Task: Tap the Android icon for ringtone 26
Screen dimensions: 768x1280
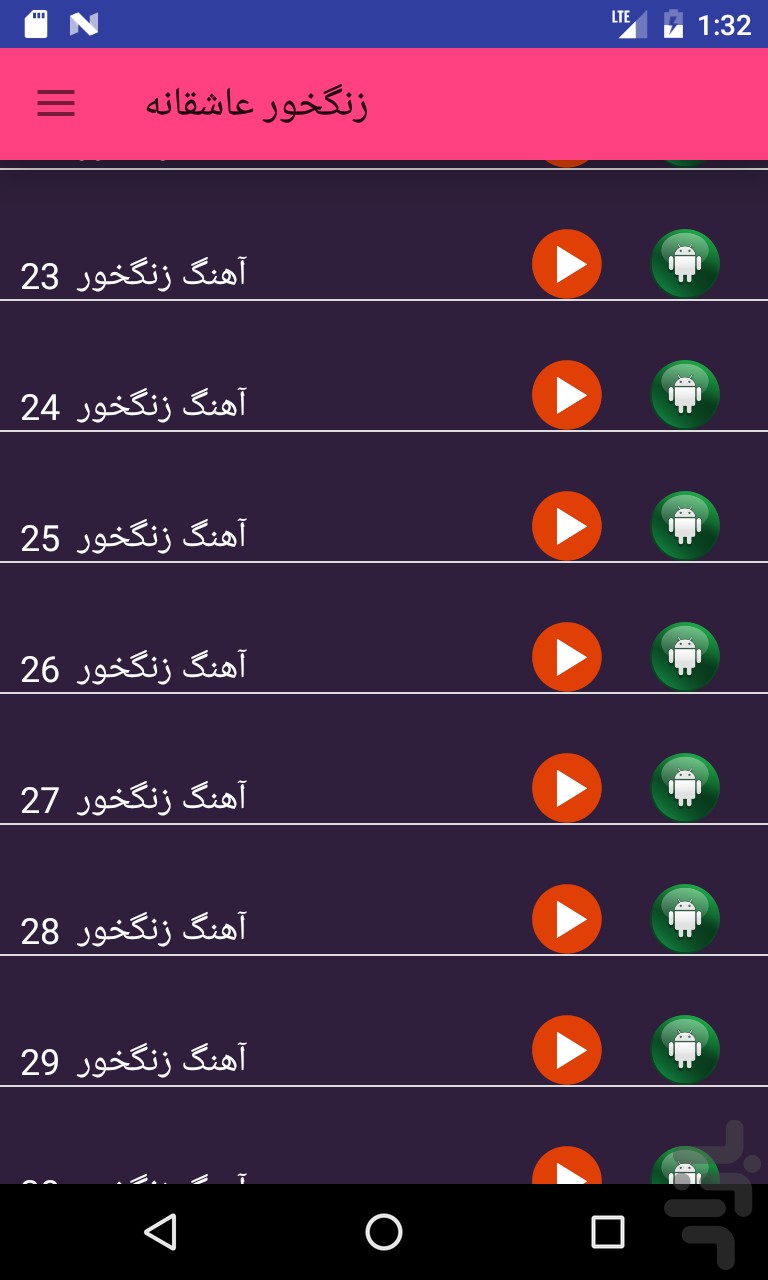Action: pyautogui.click(x=685, y=657)
